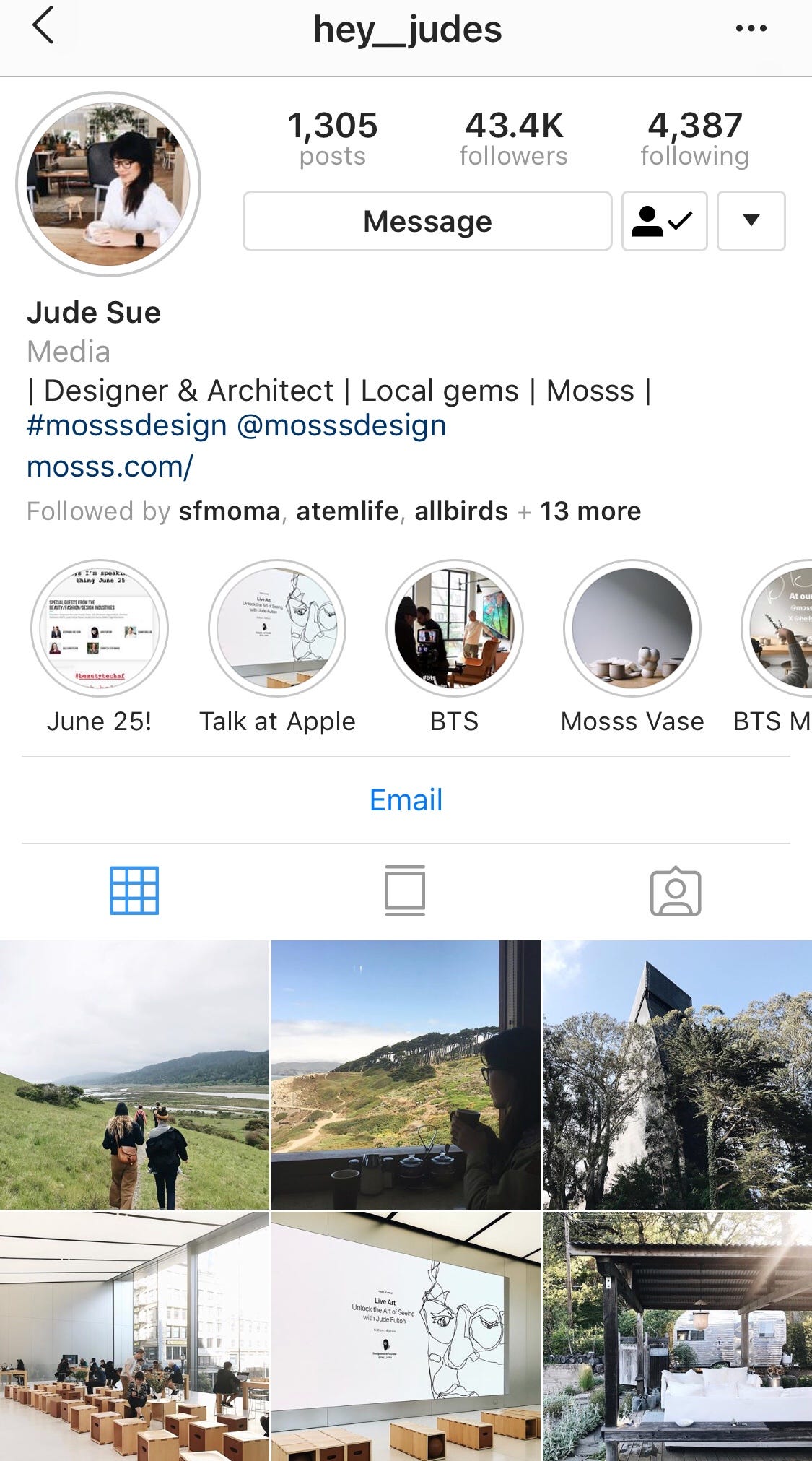This screenshot has height=1461, width=812.
Task: Open the 43.4K followers list
Action: coord(513,139)
